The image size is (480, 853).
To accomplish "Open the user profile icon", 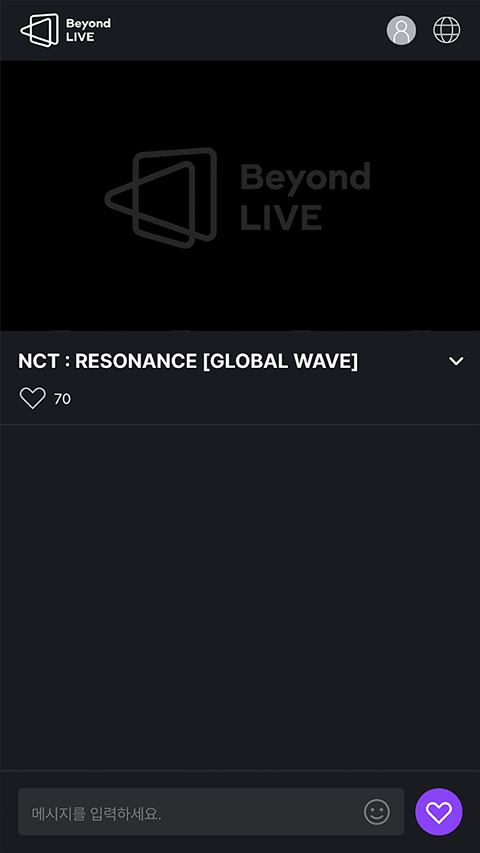I will click(401, 30).
